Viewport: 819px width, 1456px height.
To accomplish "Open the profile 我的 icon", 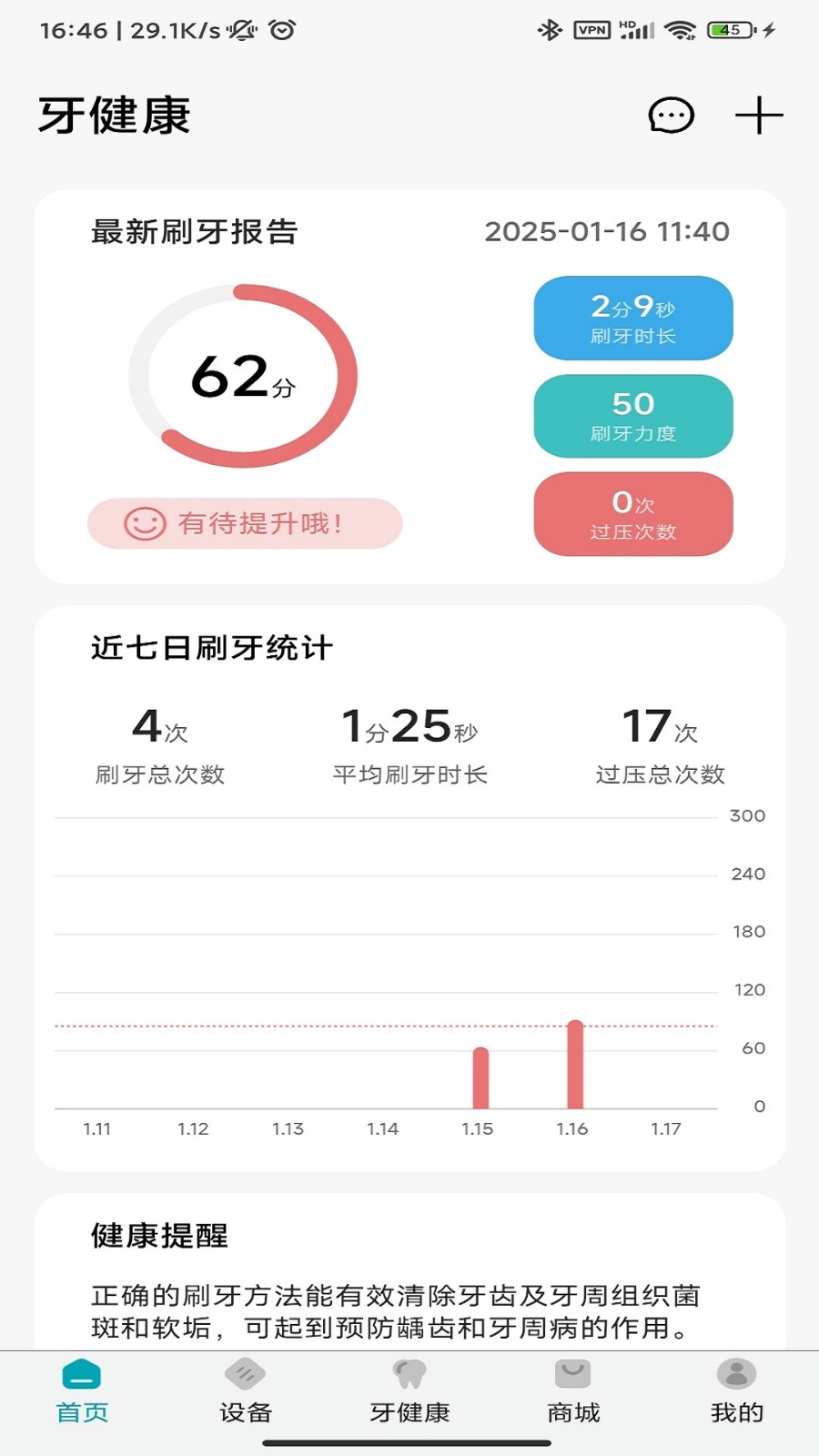I will click(x=736, y=1374).
